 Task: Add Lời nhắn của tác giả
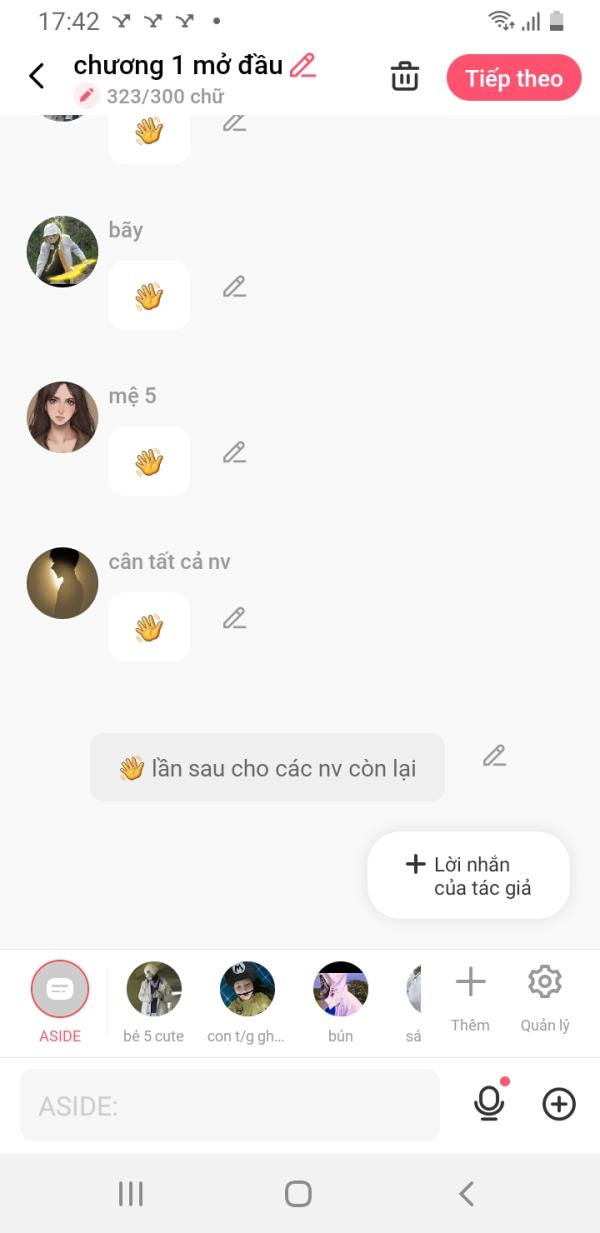pos(468,876)
